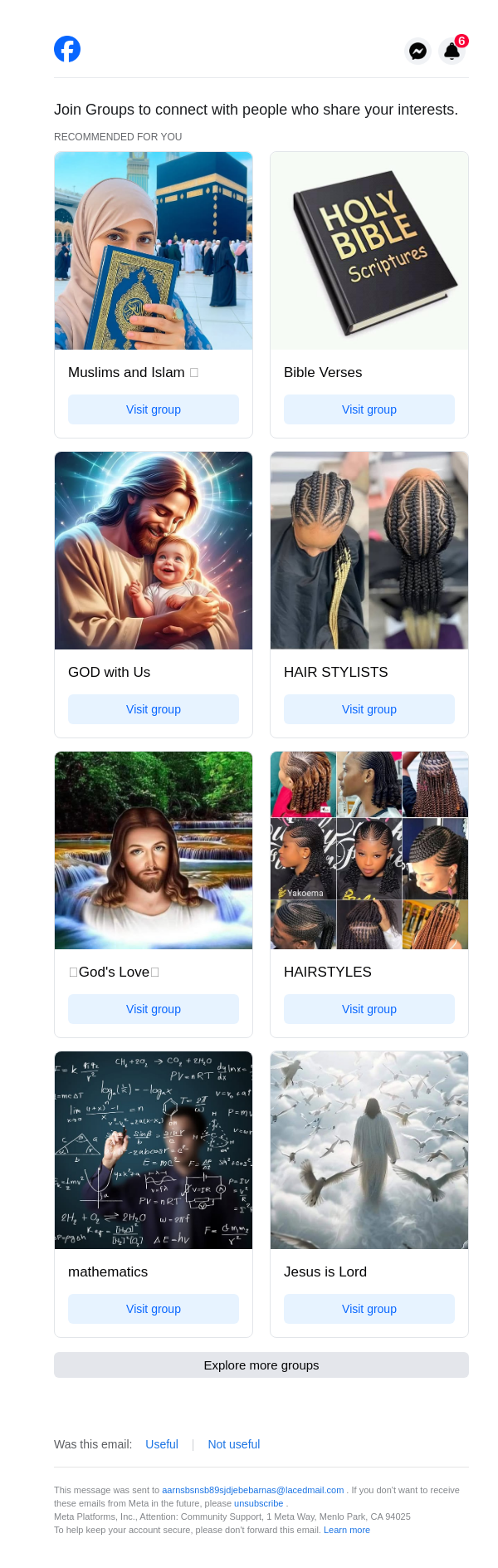Mark this email as Not useful
498x1568 pixels.
pos(234,1444)
